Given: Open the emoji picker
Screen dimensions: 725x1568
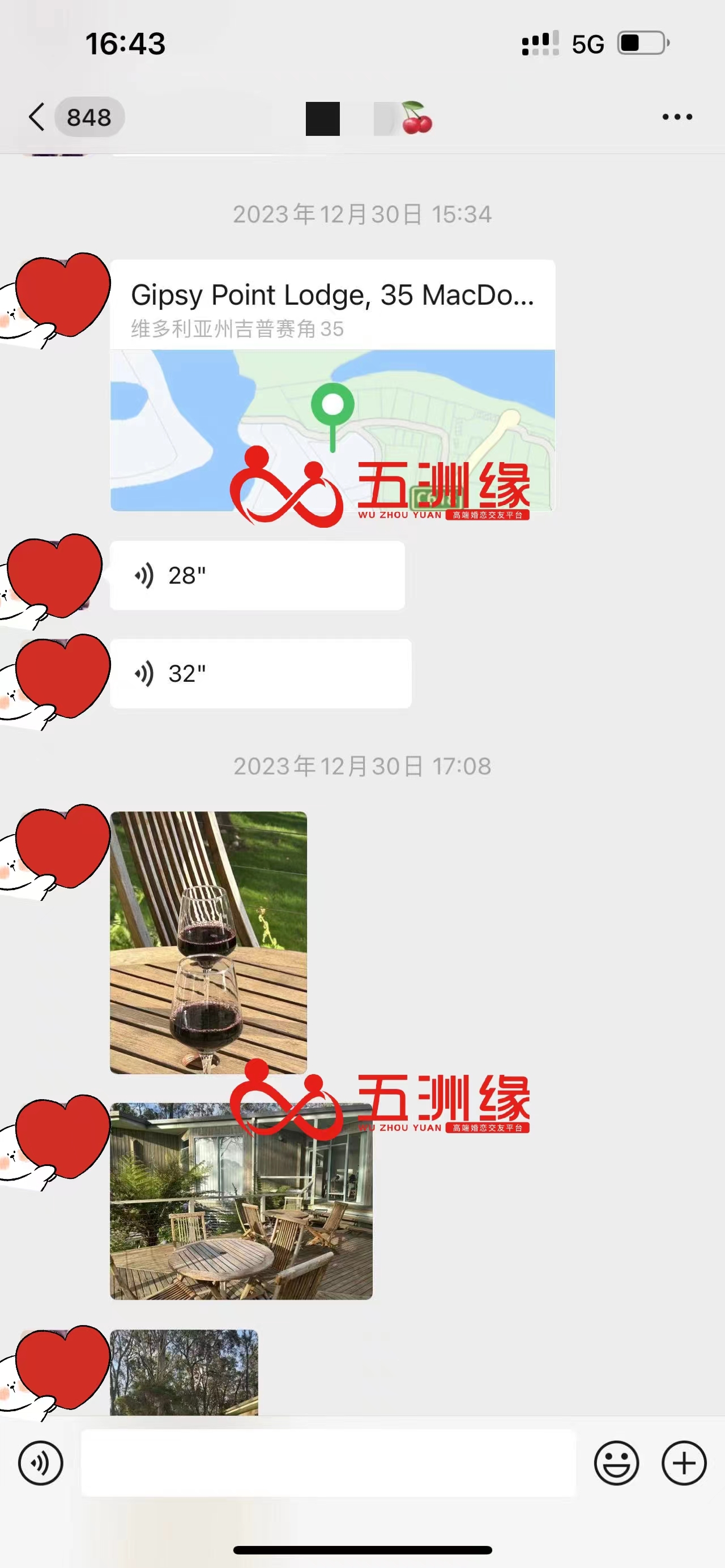Looking at the screenshot, I should point(616,1463).
